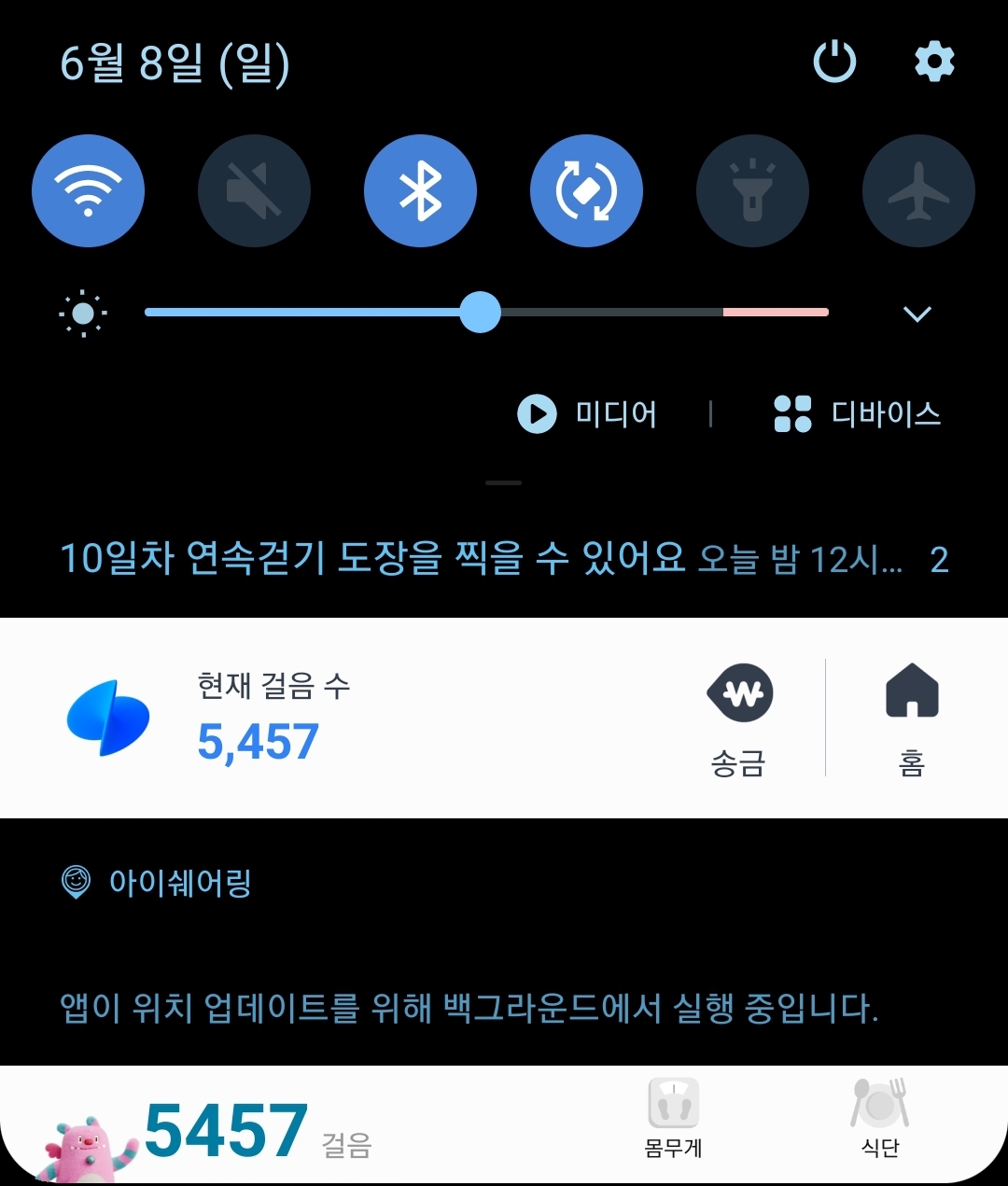This screenshot has width=1008, height=1186.
Task: Tap 송금 in the step counter notification
Action: coord(739,719)
